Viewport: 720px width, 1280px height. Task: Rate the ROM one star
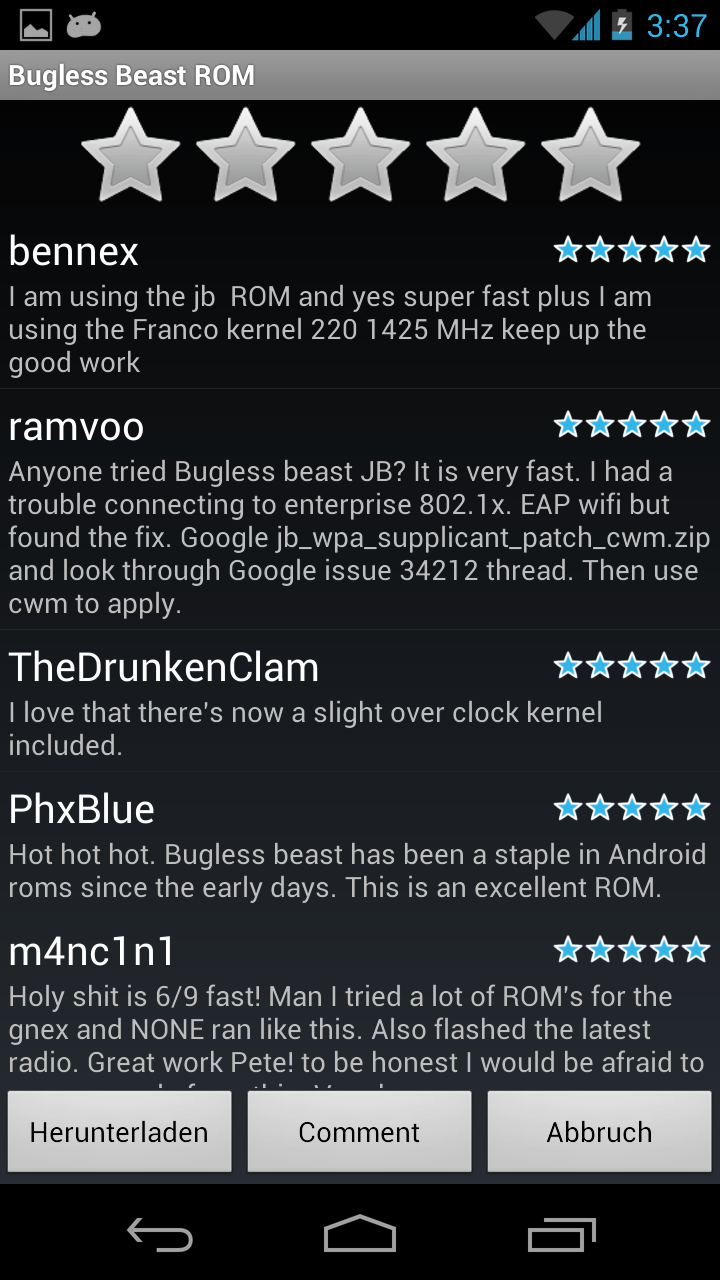tap(130, 155)
